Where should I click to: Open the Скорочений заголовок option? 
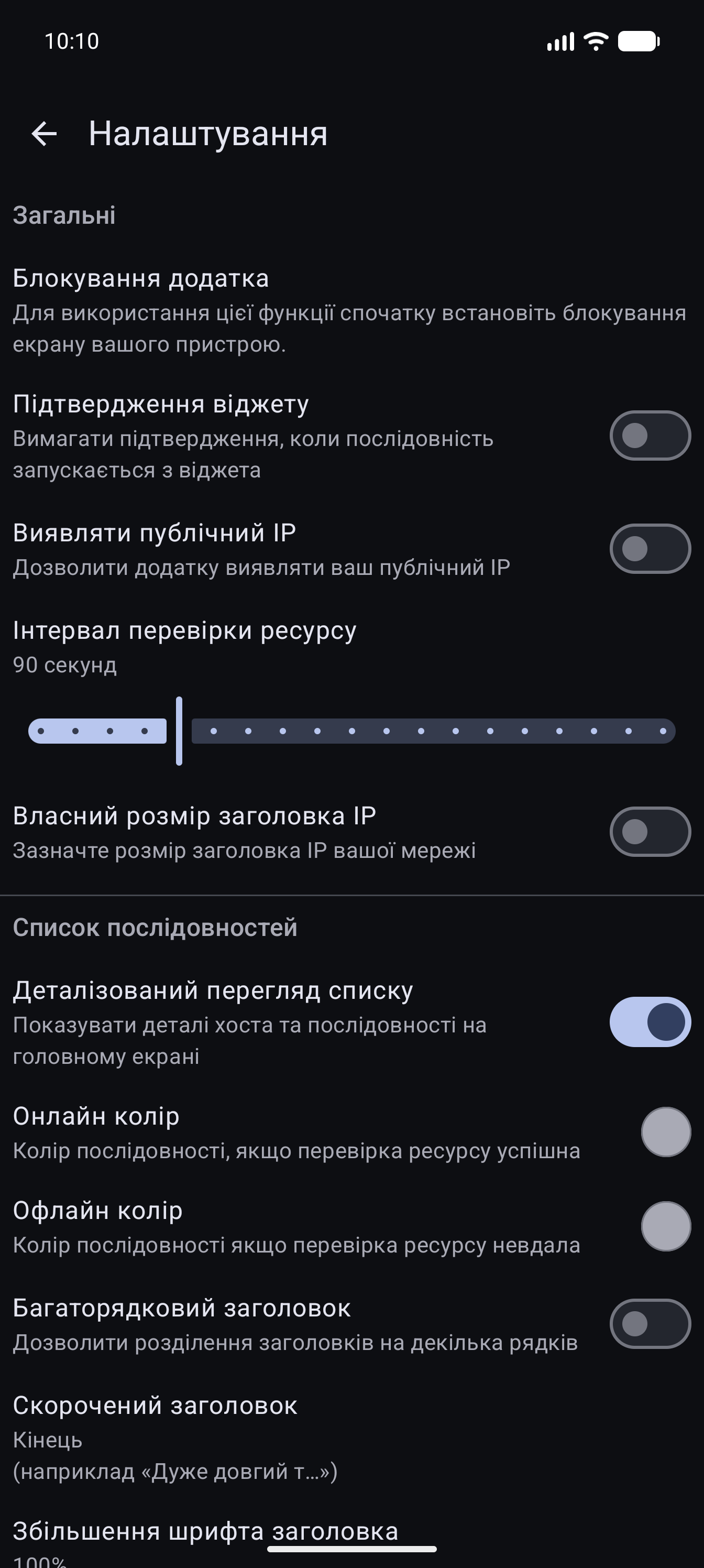351,1436
